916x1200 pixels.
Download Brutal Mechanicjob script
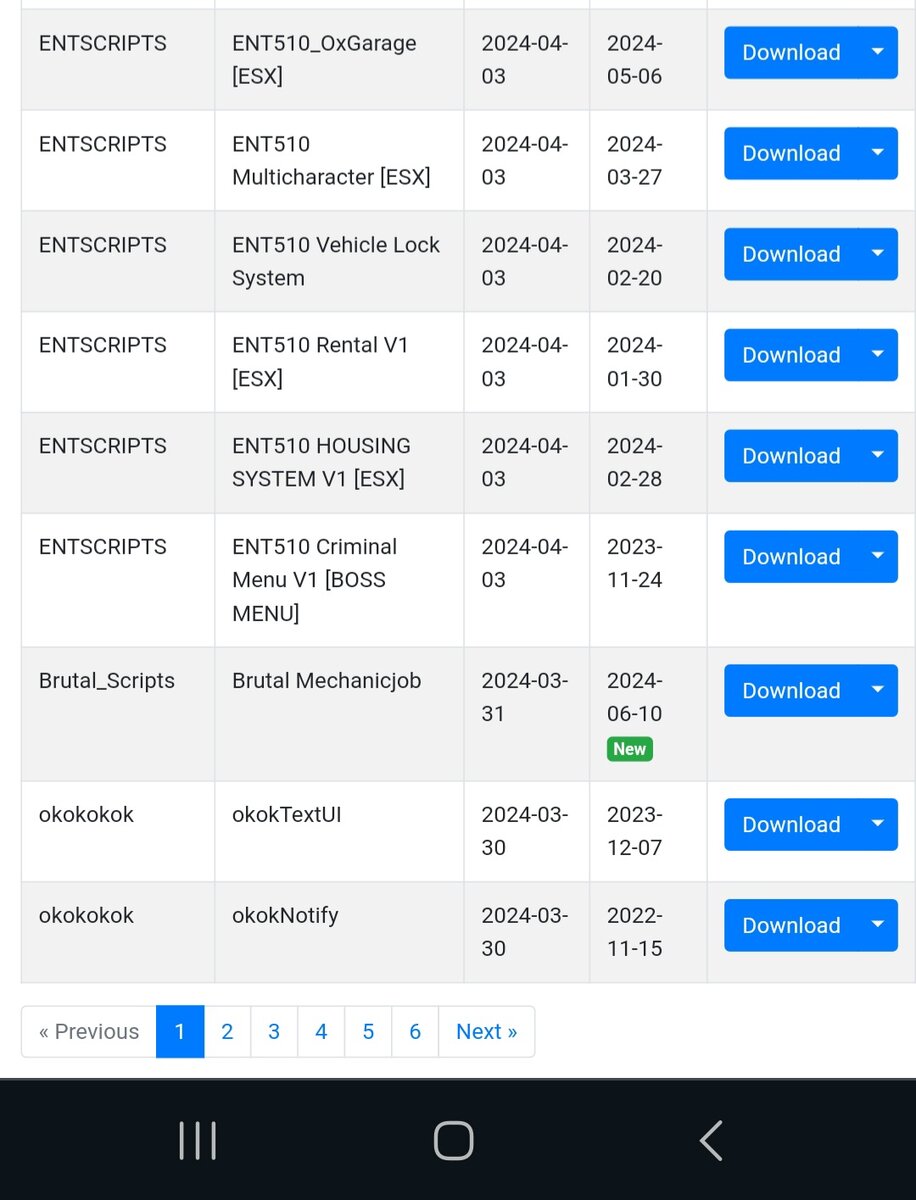(791, 691)
